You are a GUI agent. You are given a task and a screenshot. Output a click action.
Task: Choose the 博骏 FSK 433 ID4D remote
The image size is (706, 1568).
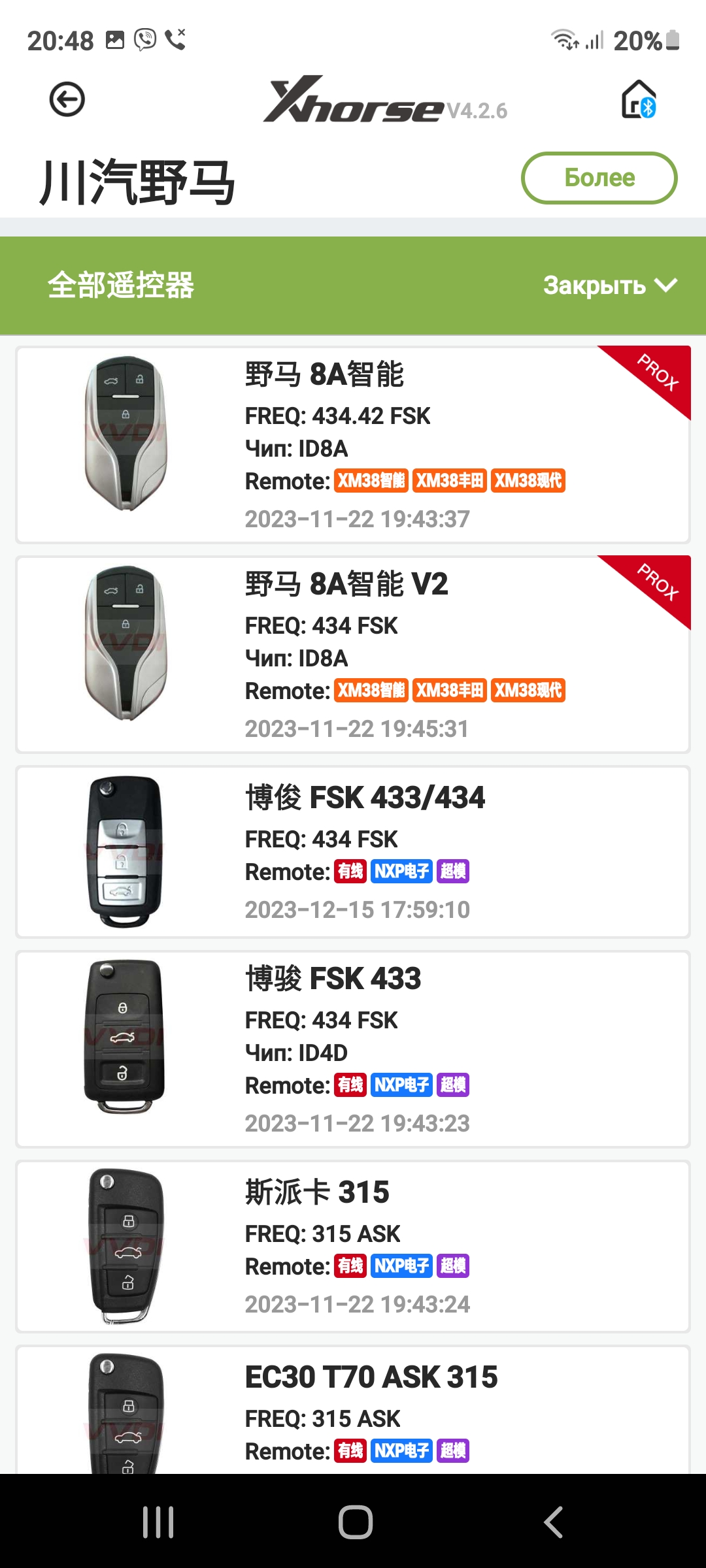click(x=353, y=1049)
